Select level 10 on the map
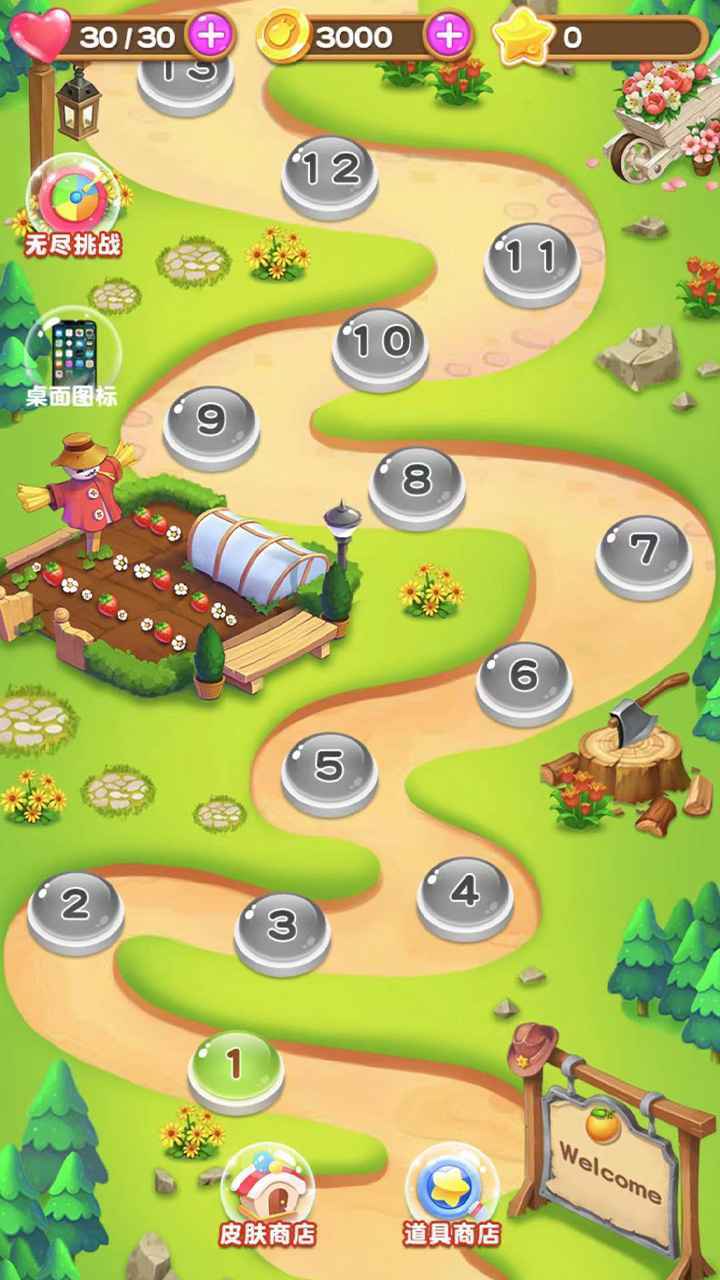The image size is (720, 1280). point(380,344)
